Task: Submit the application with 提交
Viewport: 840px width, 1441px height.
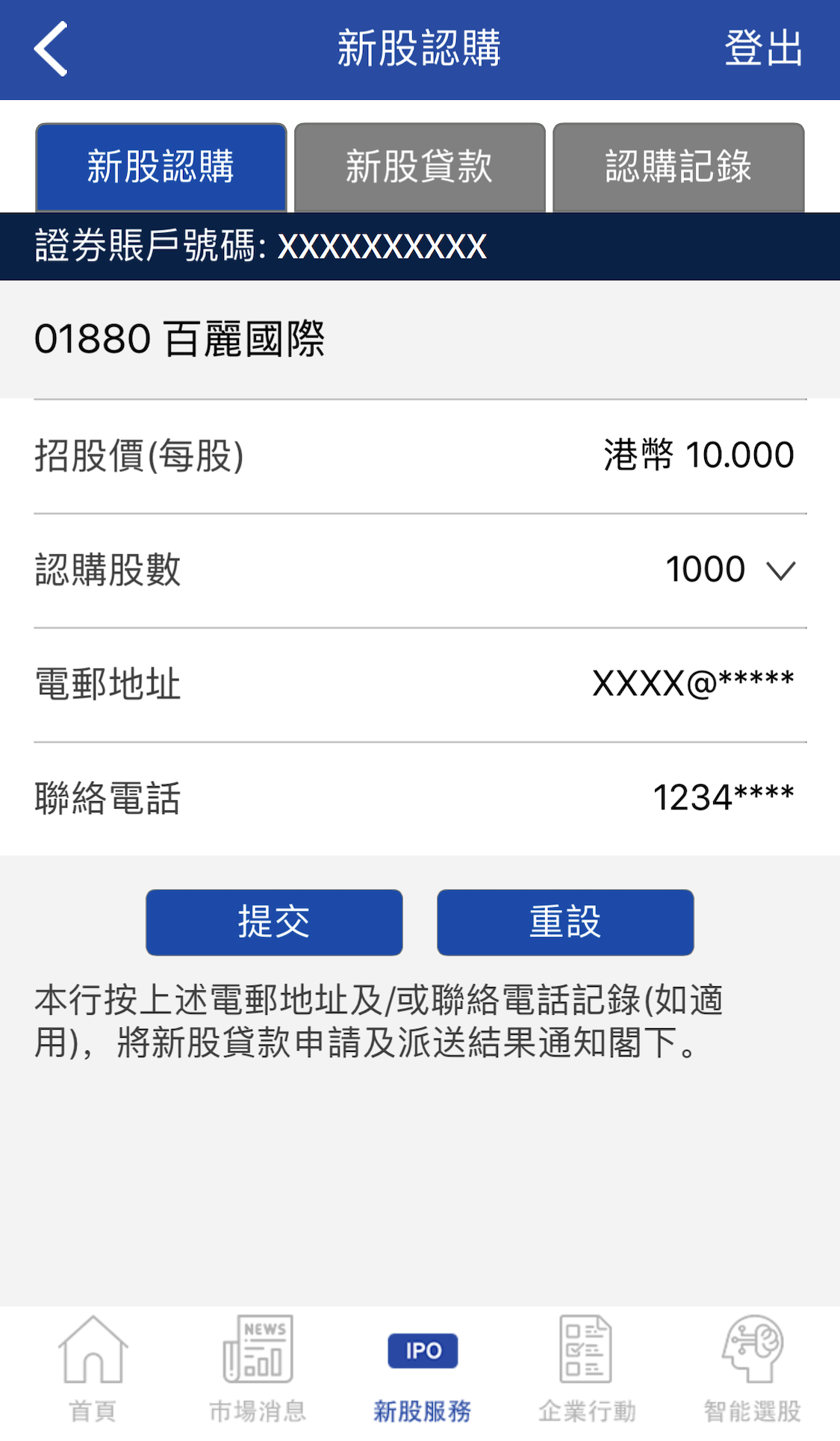Action: [x=274, y=922]
